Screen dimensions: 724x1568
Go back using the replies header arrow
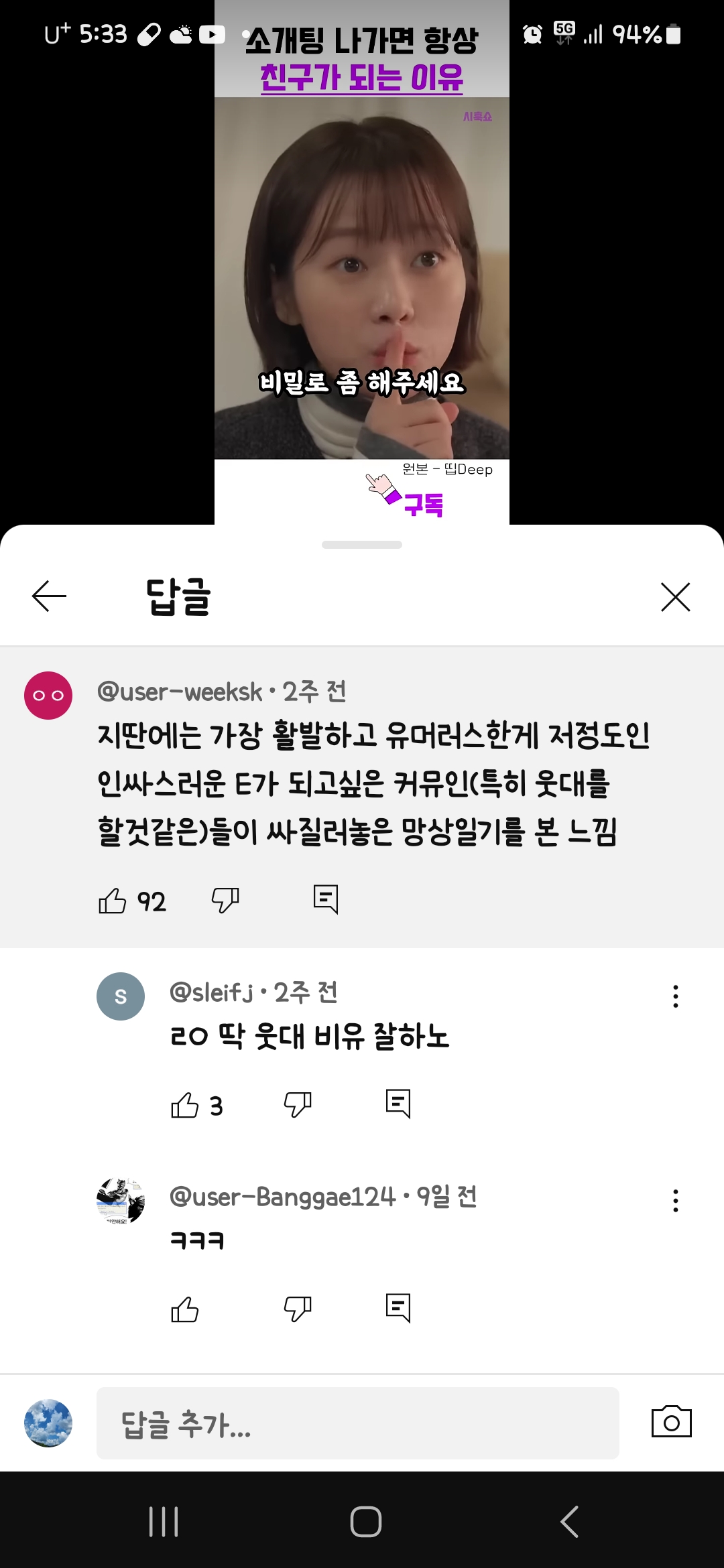[49, 596]
